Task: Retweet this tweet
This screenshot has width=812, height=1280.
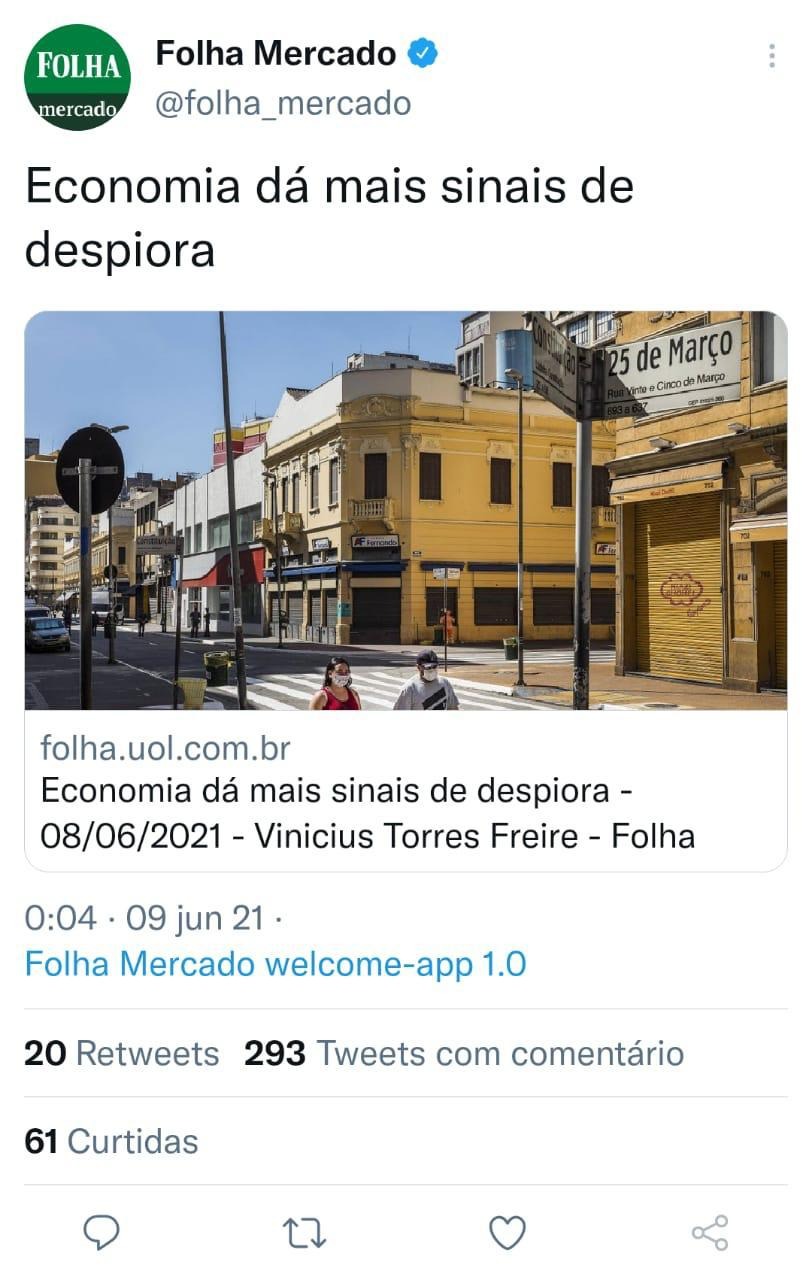Action: 303,1232
